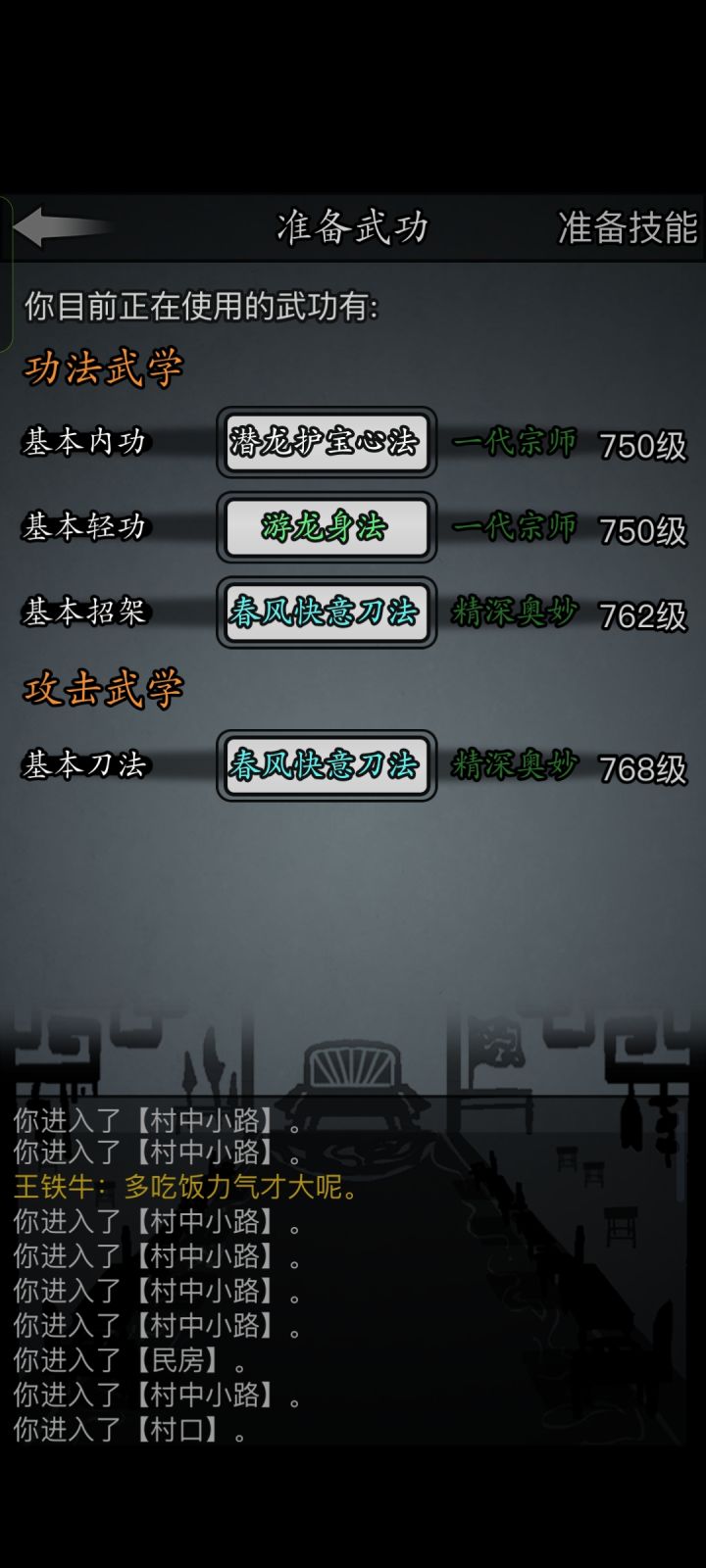Click the back arrow to return
Screen dimensions: 706x1568
[59, 225]
